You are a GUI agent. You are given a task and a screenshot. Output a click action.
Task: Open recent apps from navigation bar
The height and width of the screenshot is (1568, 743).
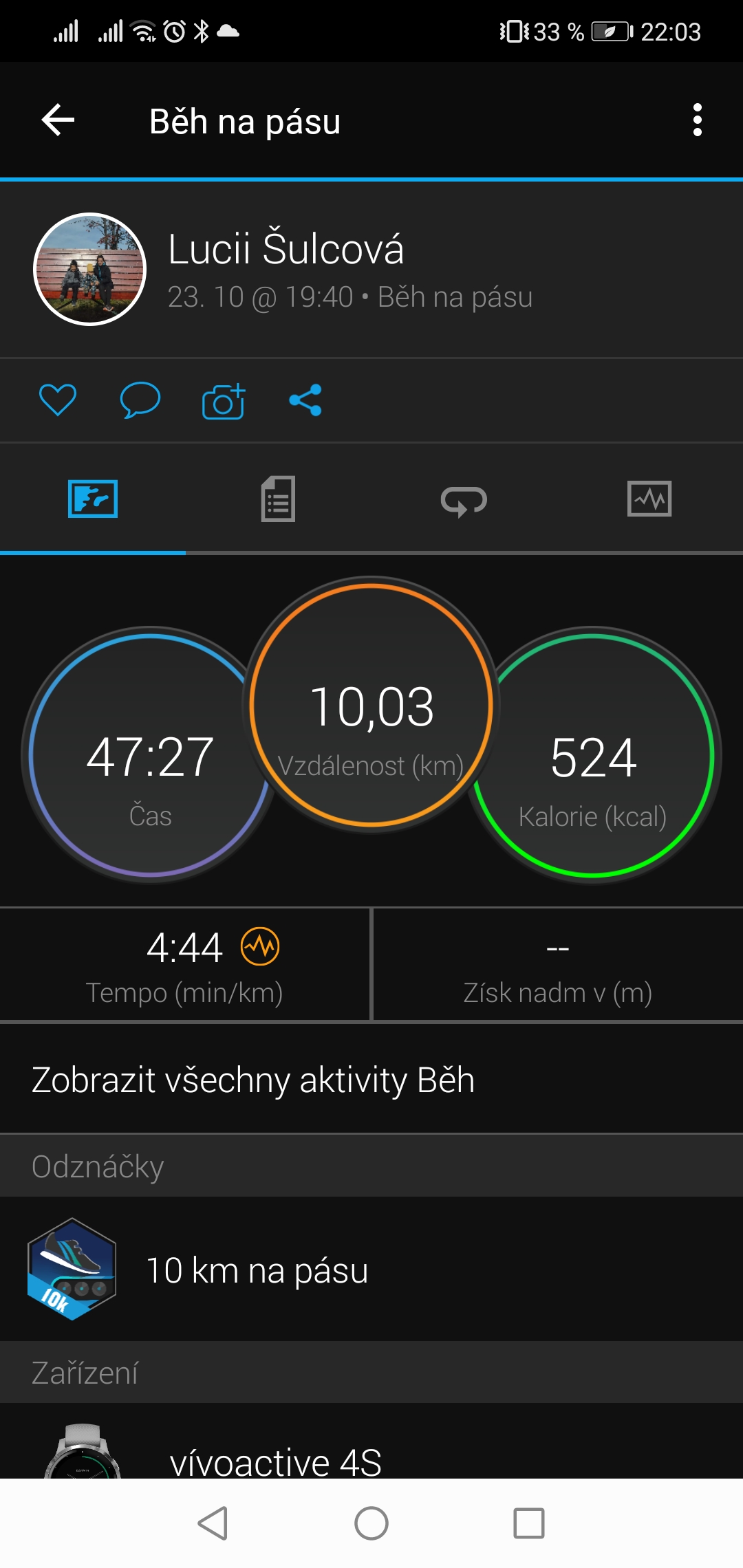(x=529, y=1523)
